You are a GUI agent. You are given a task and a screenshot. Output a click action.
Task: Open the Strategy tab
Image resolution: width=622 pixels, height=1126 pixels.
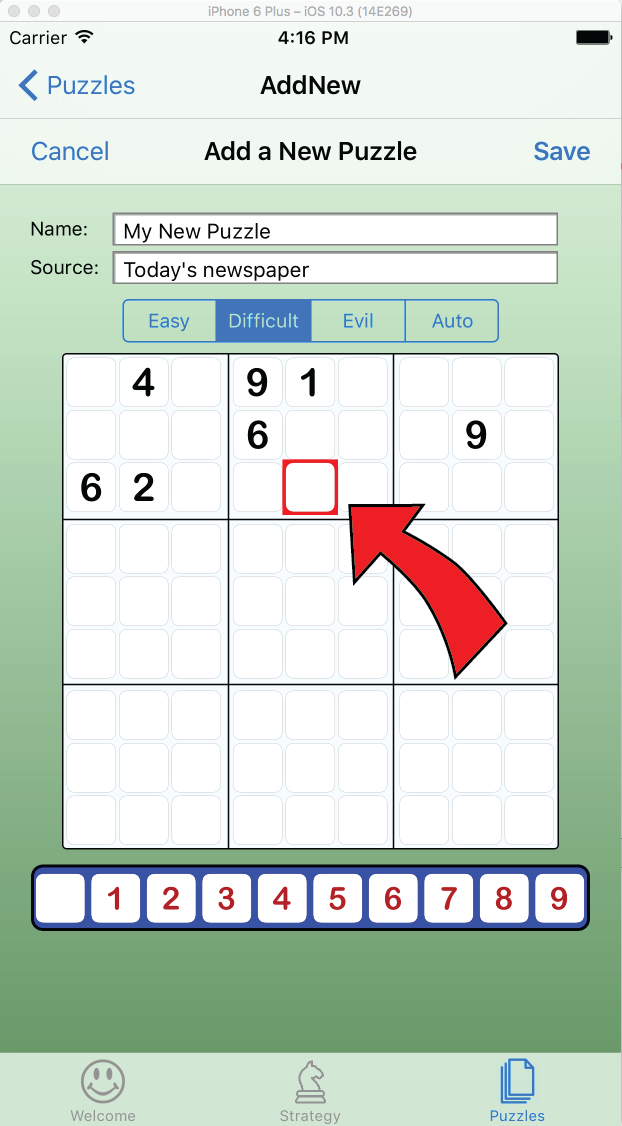[310, 1091]
